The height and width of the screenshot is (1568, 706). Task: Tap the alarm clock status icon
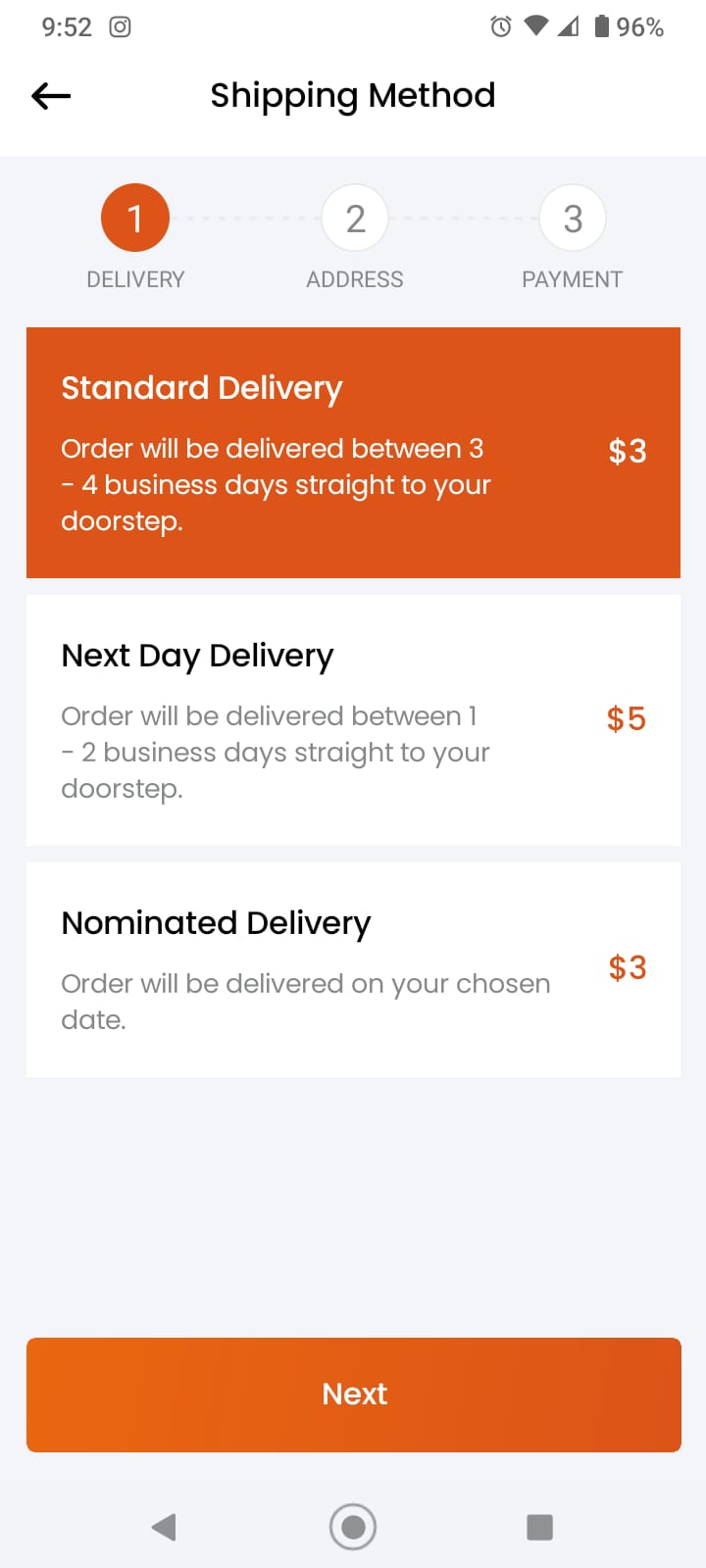(x=501, y=27)
